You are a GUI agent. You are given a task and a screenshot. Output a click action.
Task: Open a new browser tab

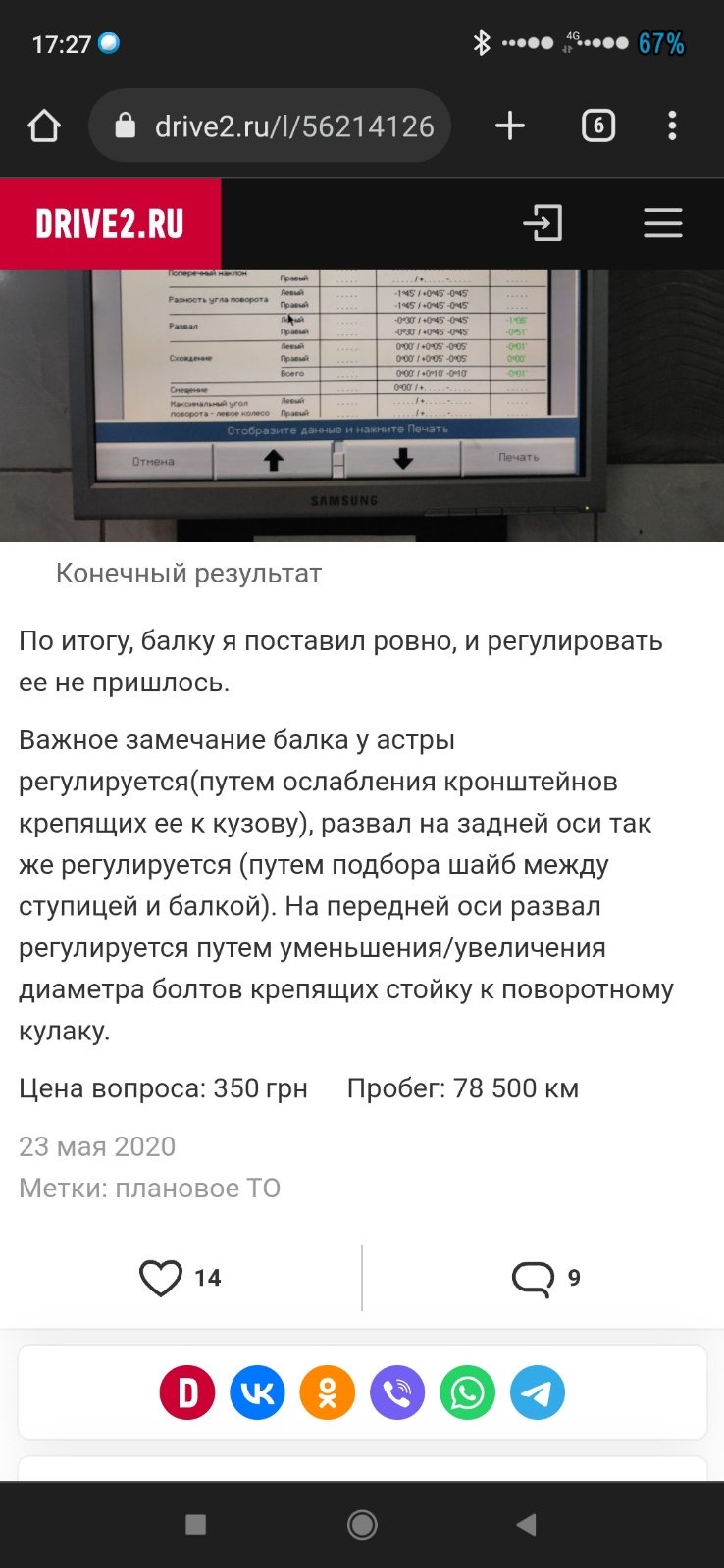click(x=509, y=126)
